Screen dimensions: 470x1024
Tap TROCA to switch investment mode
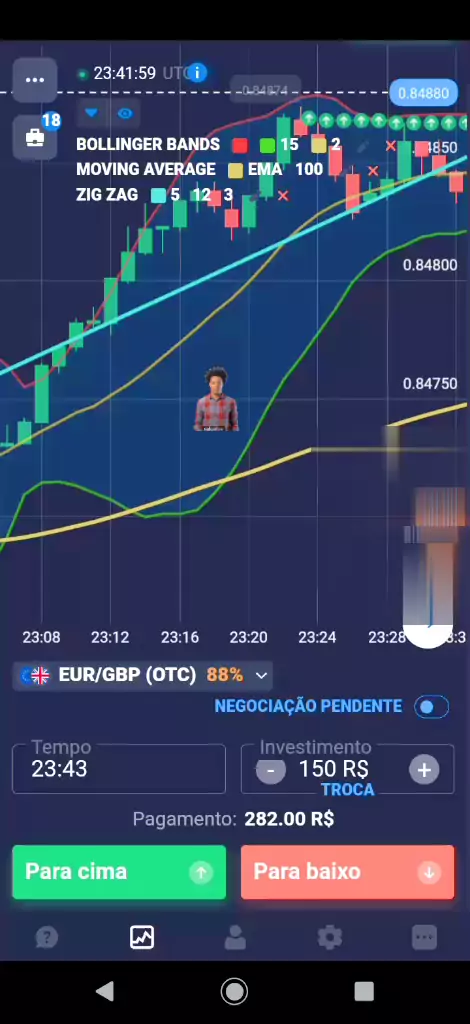[347, 790]
